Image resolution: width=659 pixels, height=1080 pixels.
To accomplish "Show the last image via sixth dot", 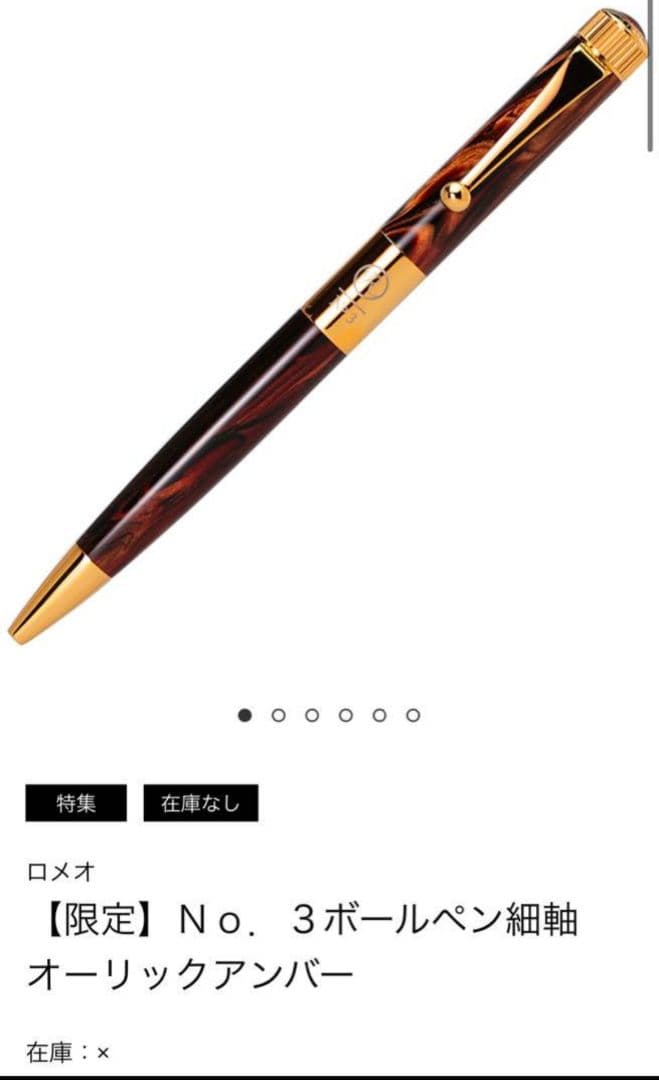I will click(413, 715).
